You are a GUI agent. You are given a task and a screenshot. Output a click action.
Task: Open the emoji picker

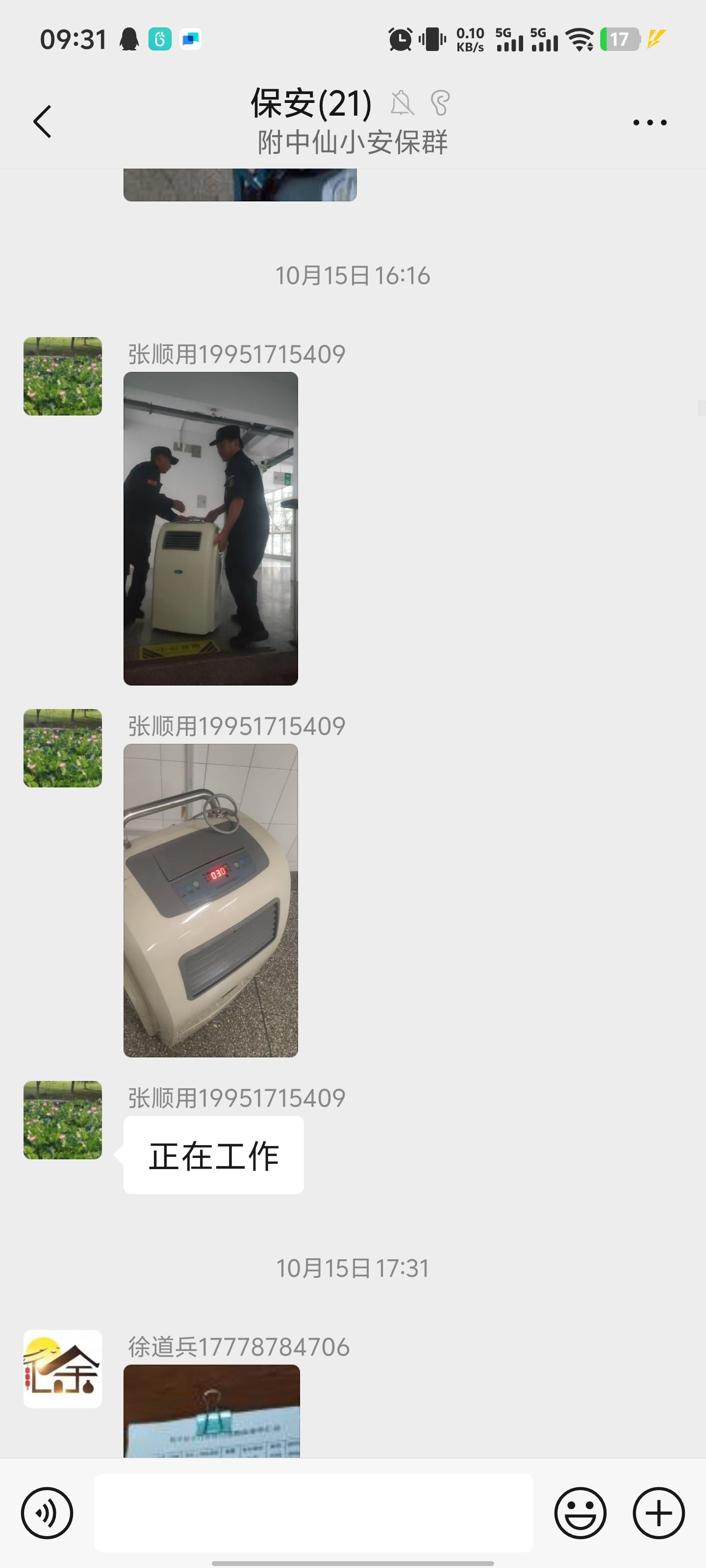(x=580, y=1513)
